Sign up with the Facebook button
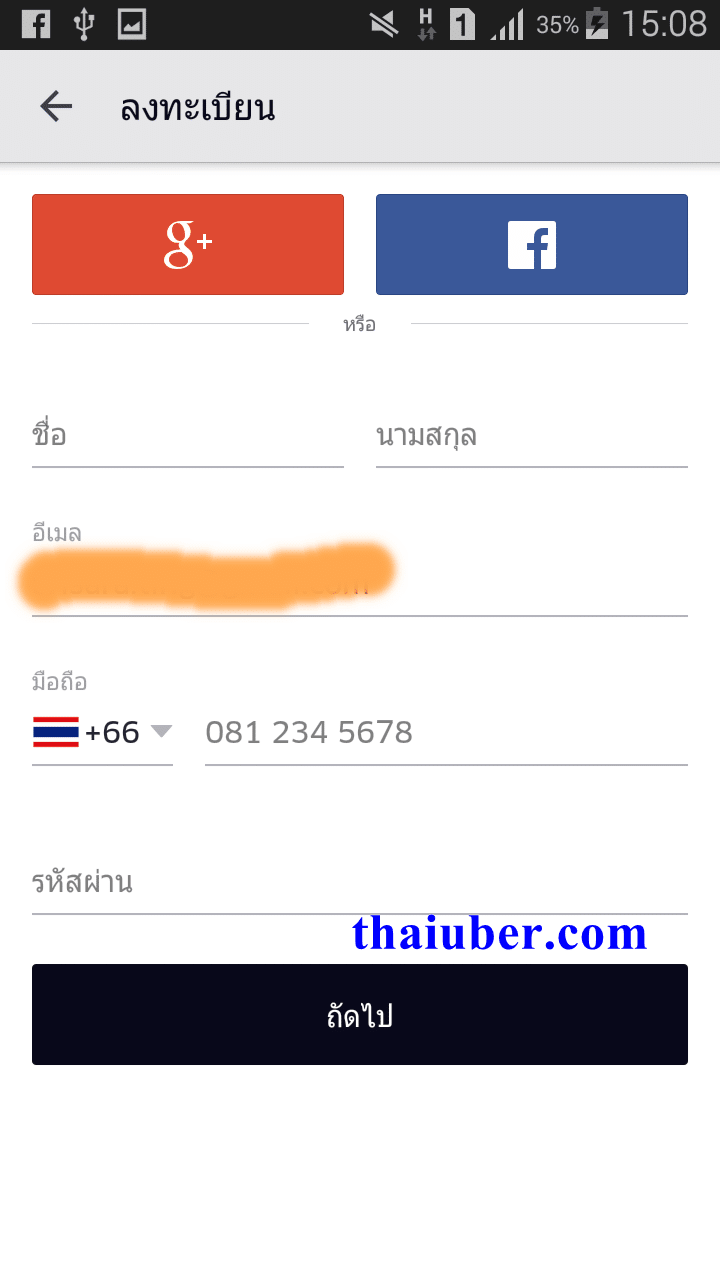The height and width of the screenshot is (1280, 720). click(x=532, y=245)
